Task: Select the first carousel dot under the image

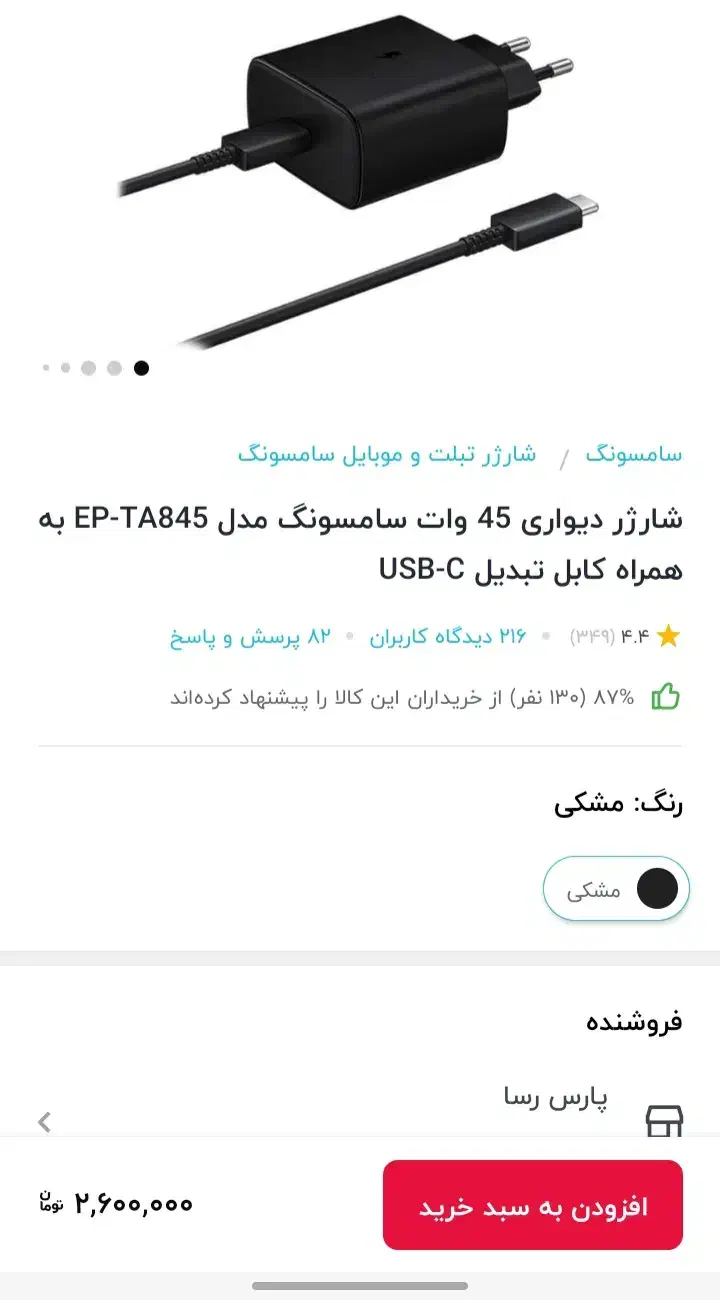Action: pos(44,368)
